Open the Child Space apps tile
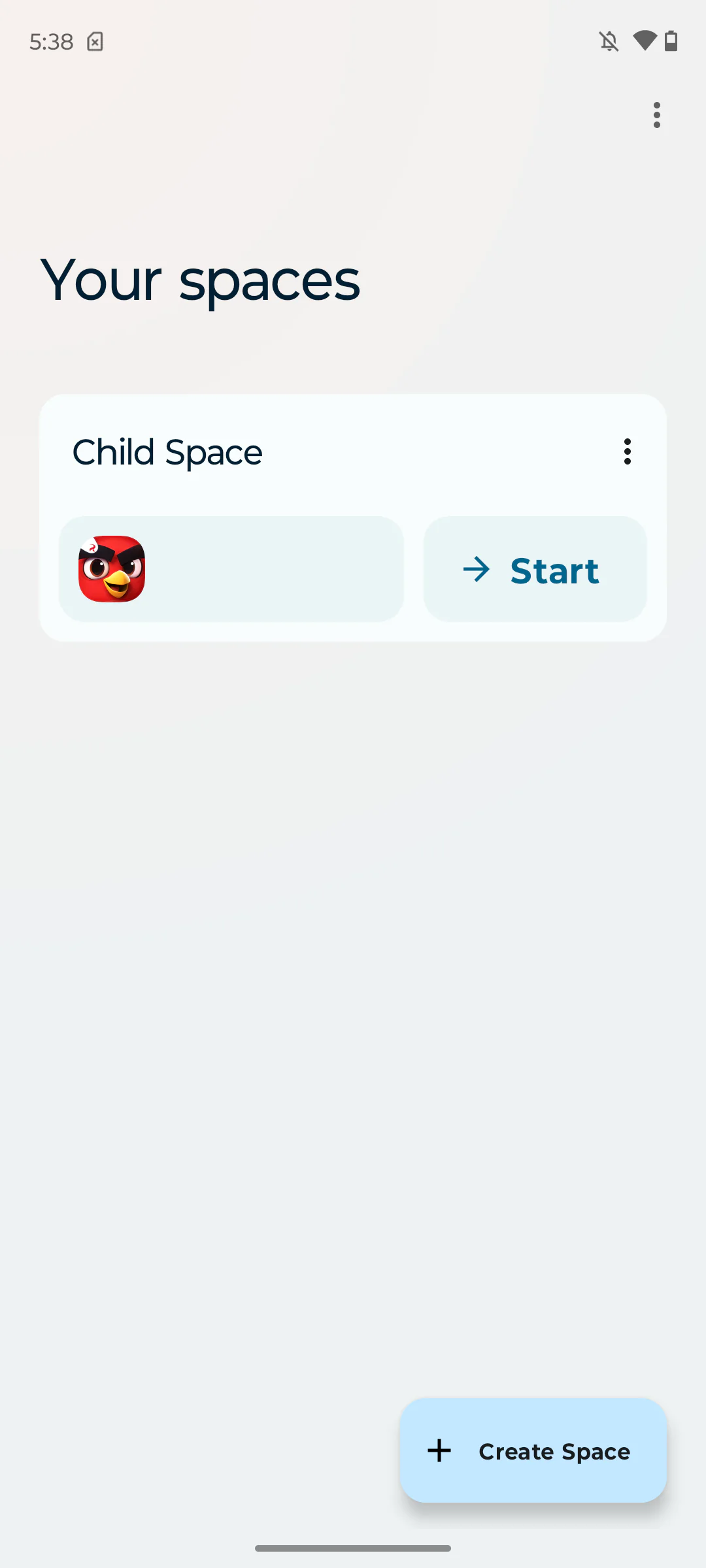Image resolution: width=706 pixels, height=1568 pixels. click(231, 569)
